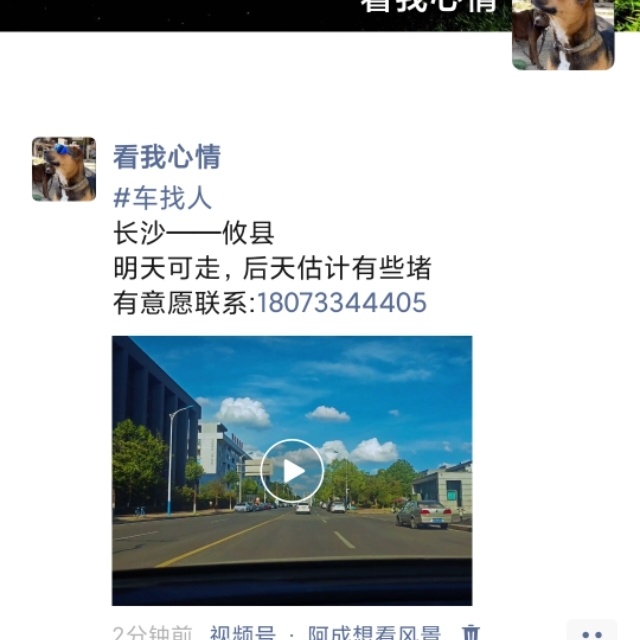
Task: Open 看我心情's profile from post name
Action: (x=166, y=157)
